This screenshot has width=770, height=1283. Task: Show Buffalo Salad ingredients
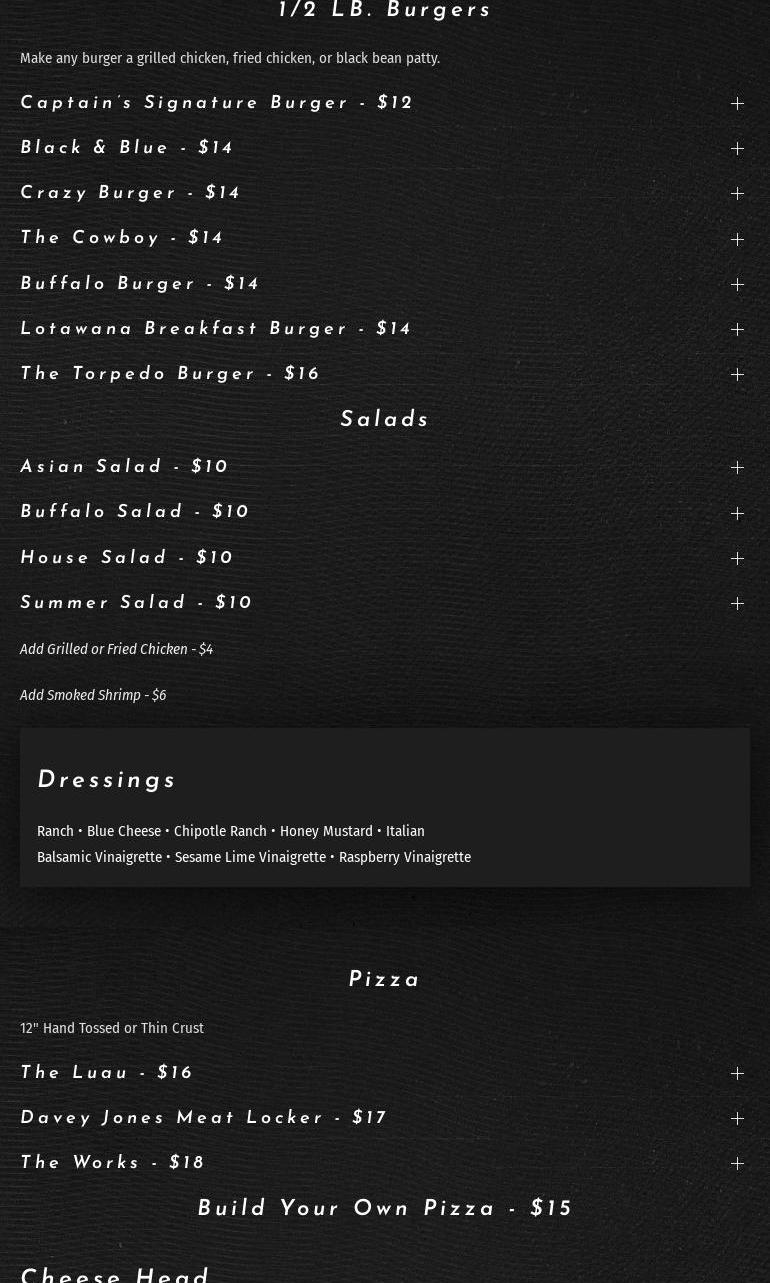tap(737, 514)
